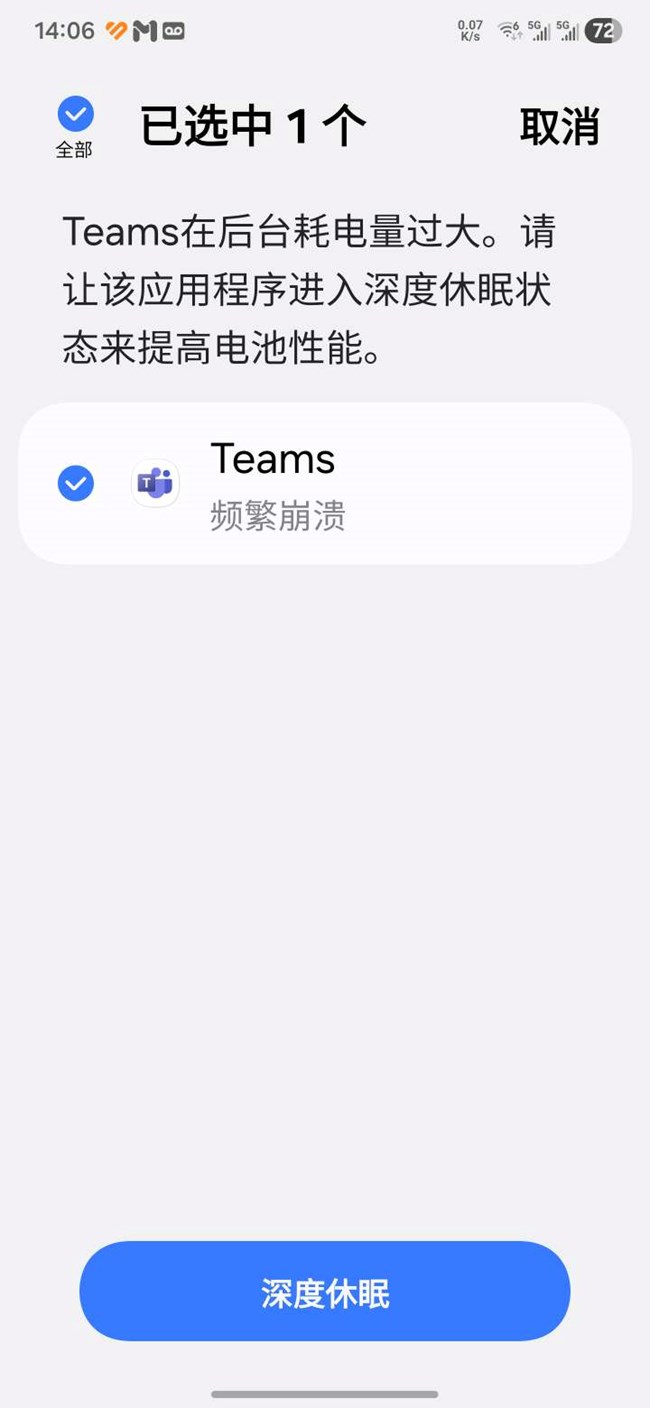Uncheck the Teams app checkbox
650x1408 pixels.
coord(75,484)
